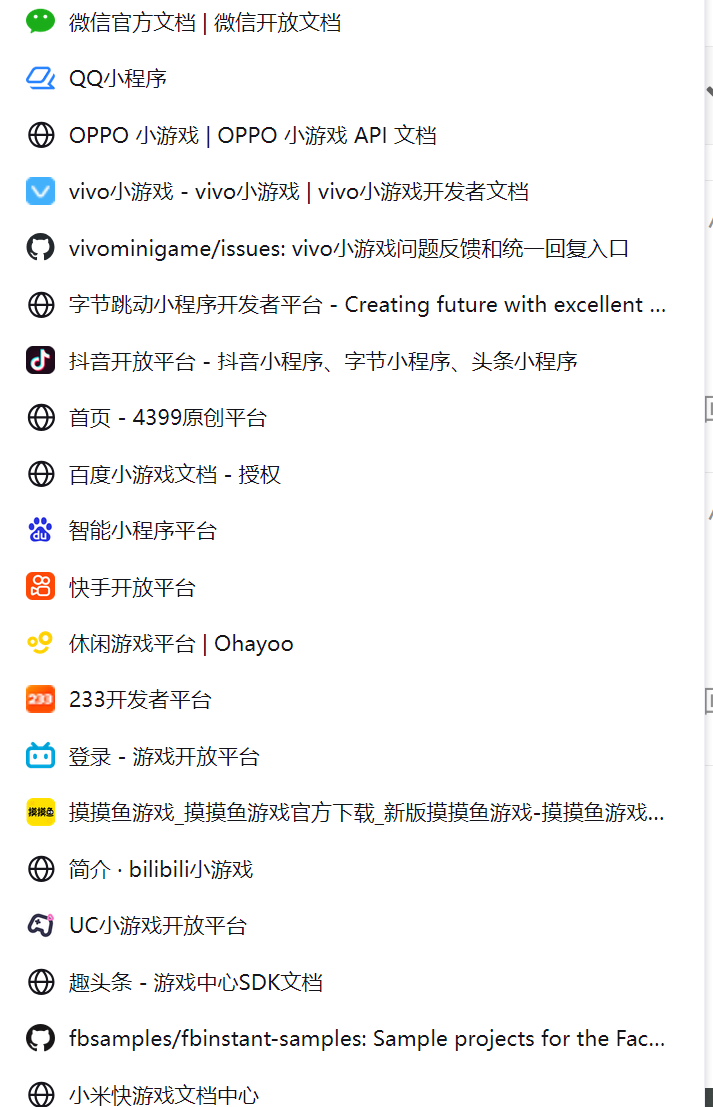Open 首页 - 4399原创平台 bookmark

[167, 418]
